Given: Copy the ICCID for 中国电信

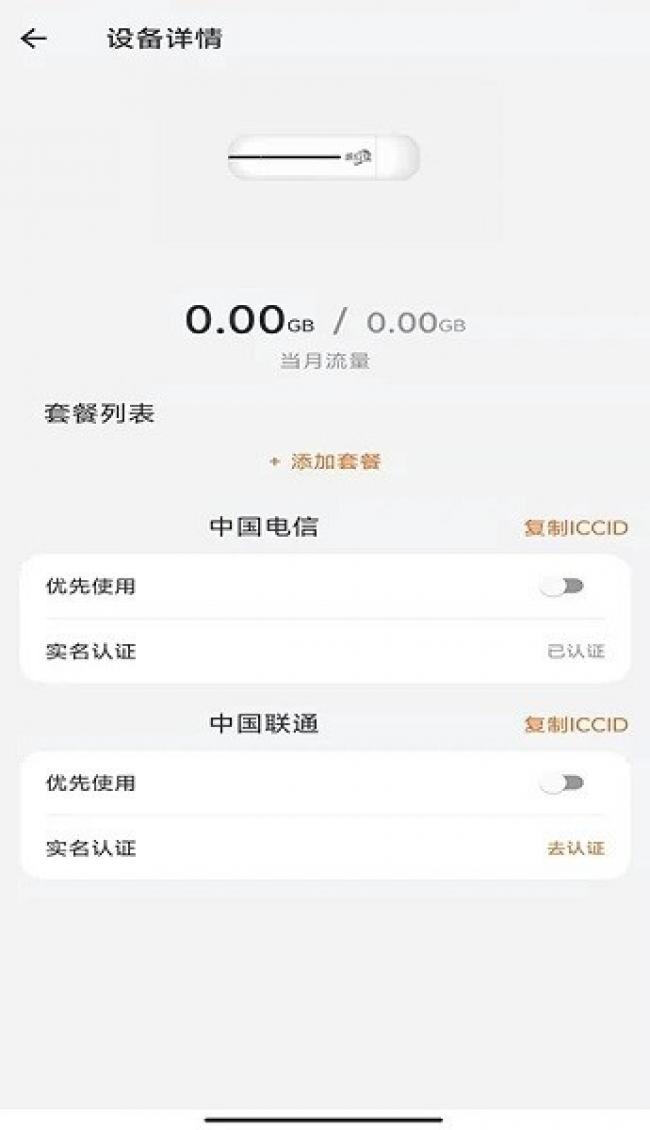Looking at the screenshot, I should pyautogui.click(x=576, y=528).
